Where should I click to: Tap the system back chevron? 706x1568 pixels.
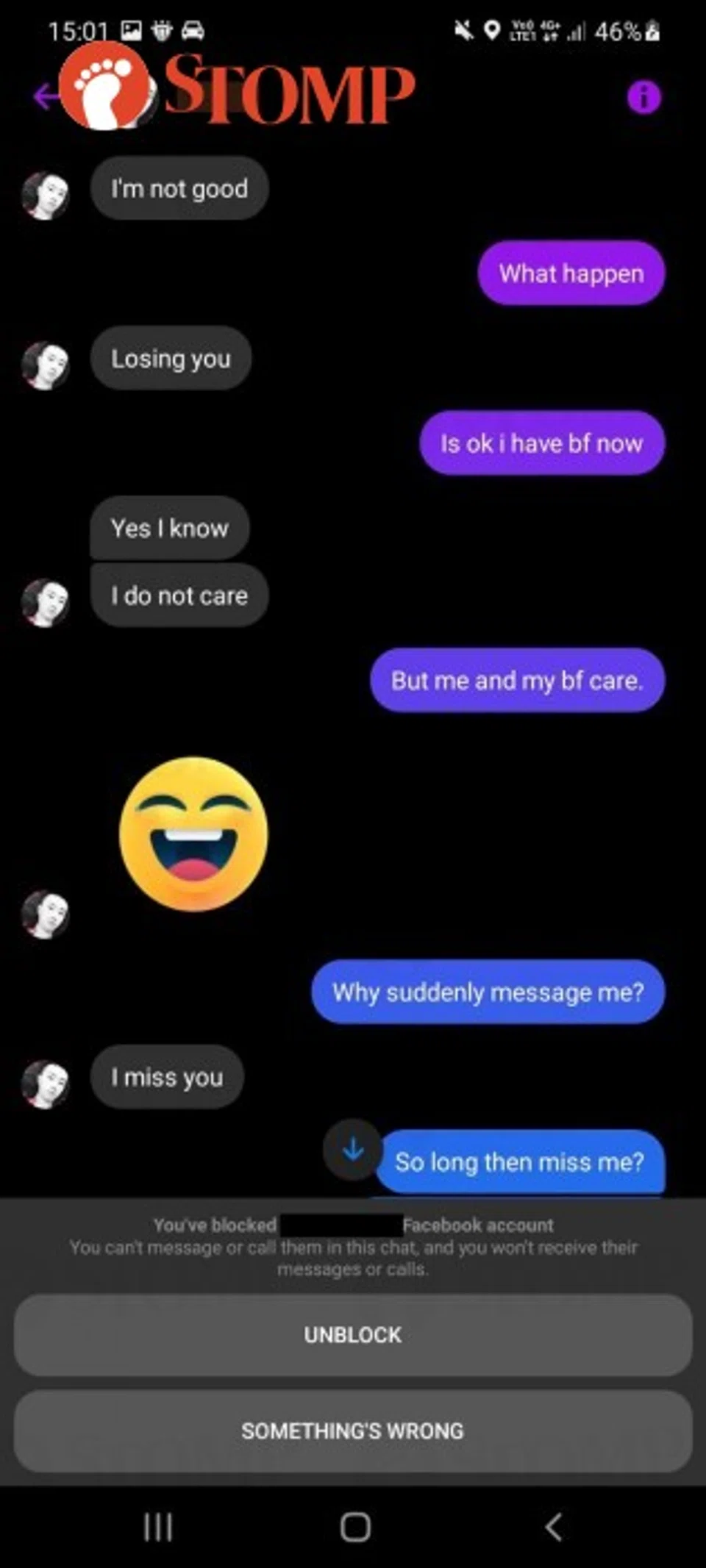pos(554,1527)
